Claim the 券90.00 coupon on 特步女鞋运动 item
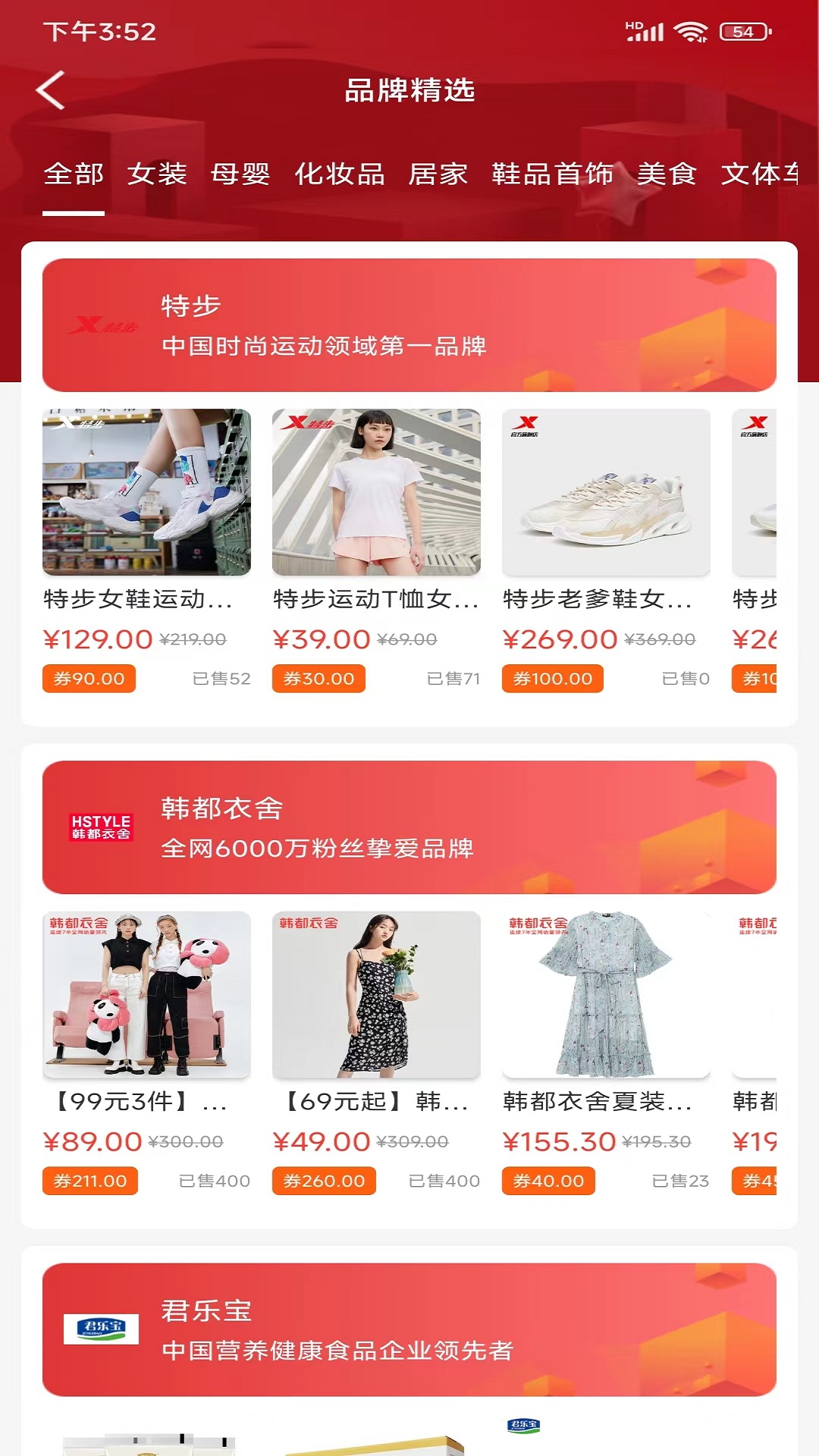The height and width of the screenshot is (1456, 819). [89, 679]
